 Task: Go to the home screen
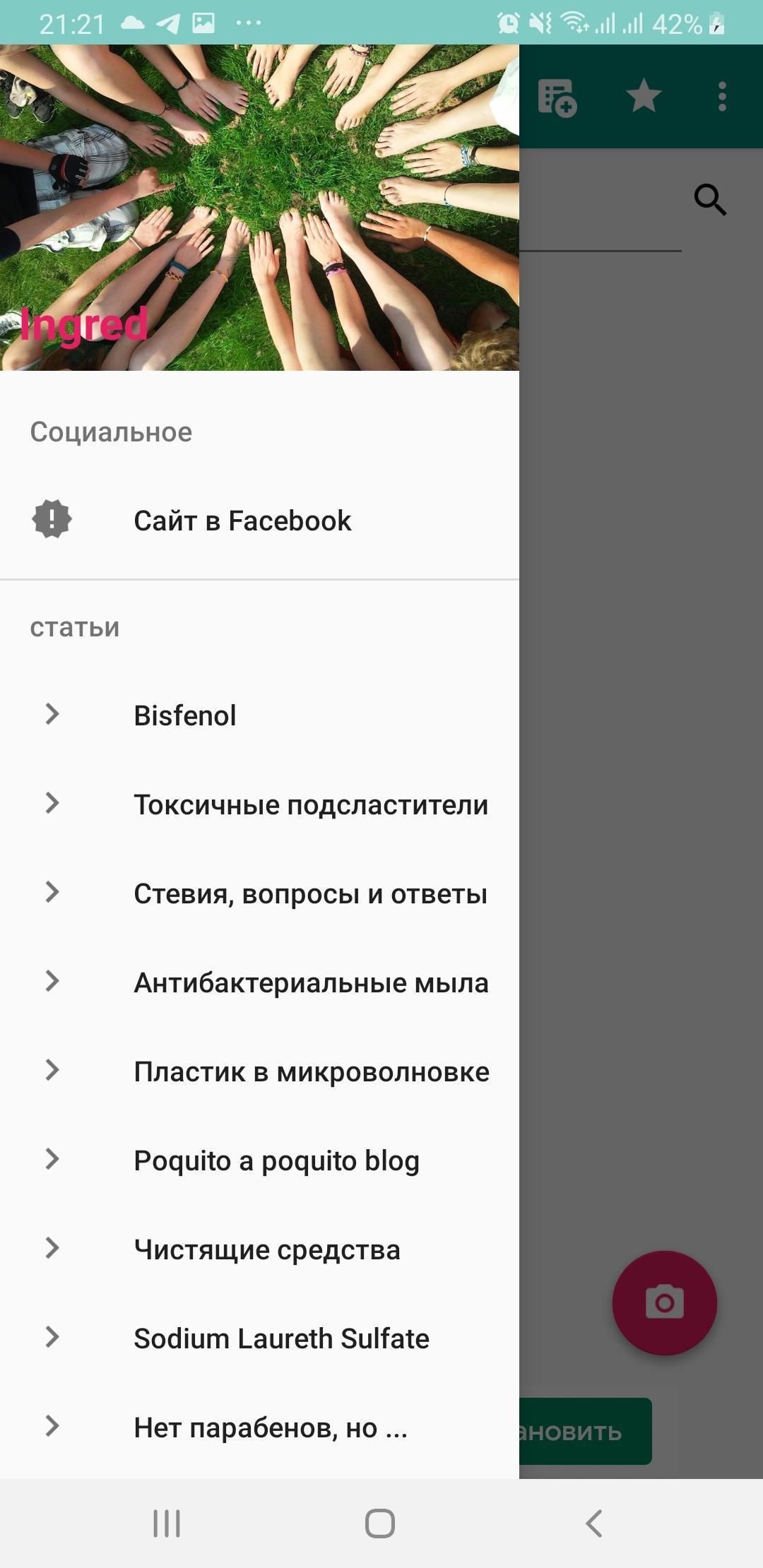tap(380, 1524)
